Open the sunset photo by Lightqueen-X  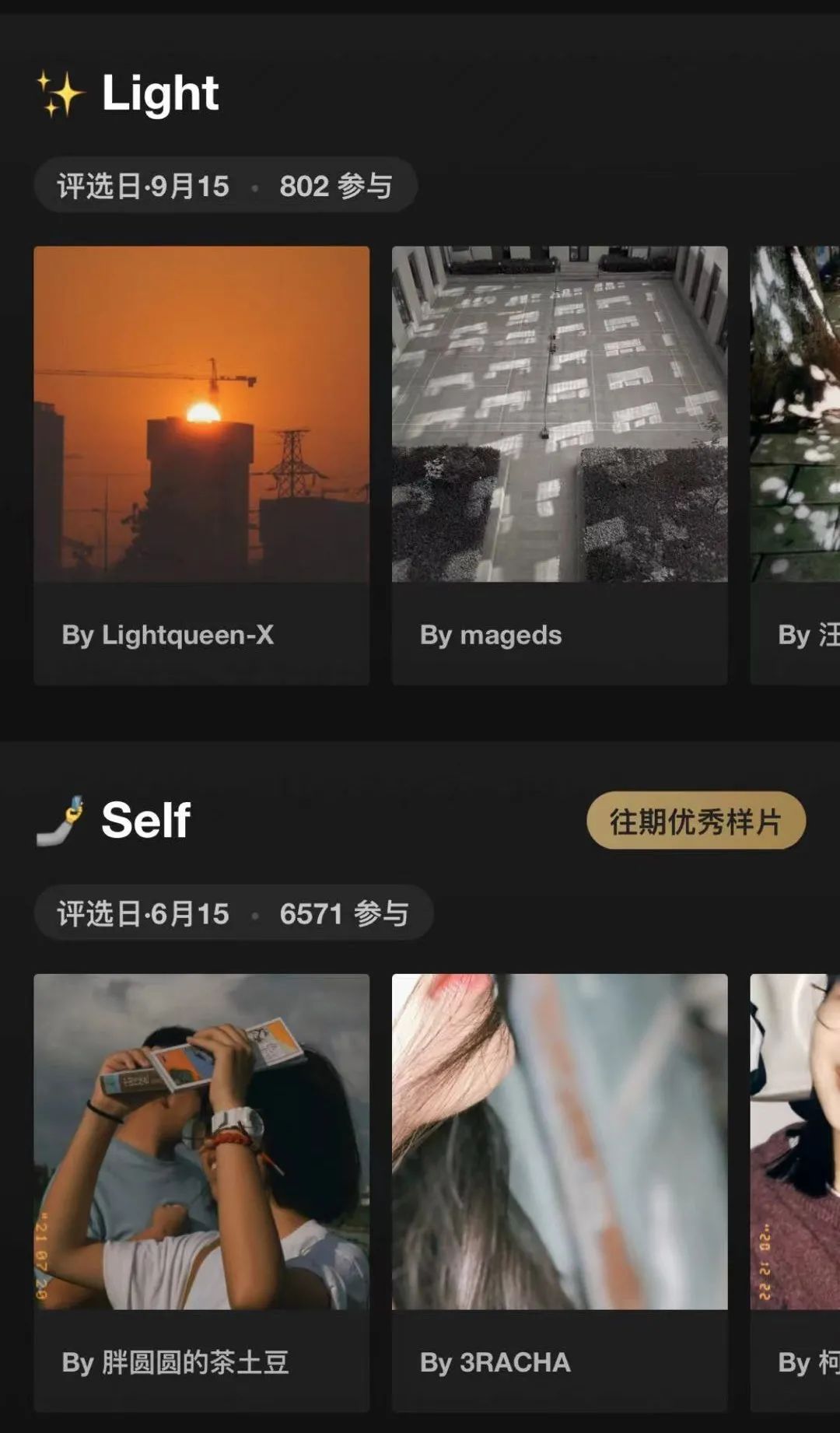tap(201, 415)
